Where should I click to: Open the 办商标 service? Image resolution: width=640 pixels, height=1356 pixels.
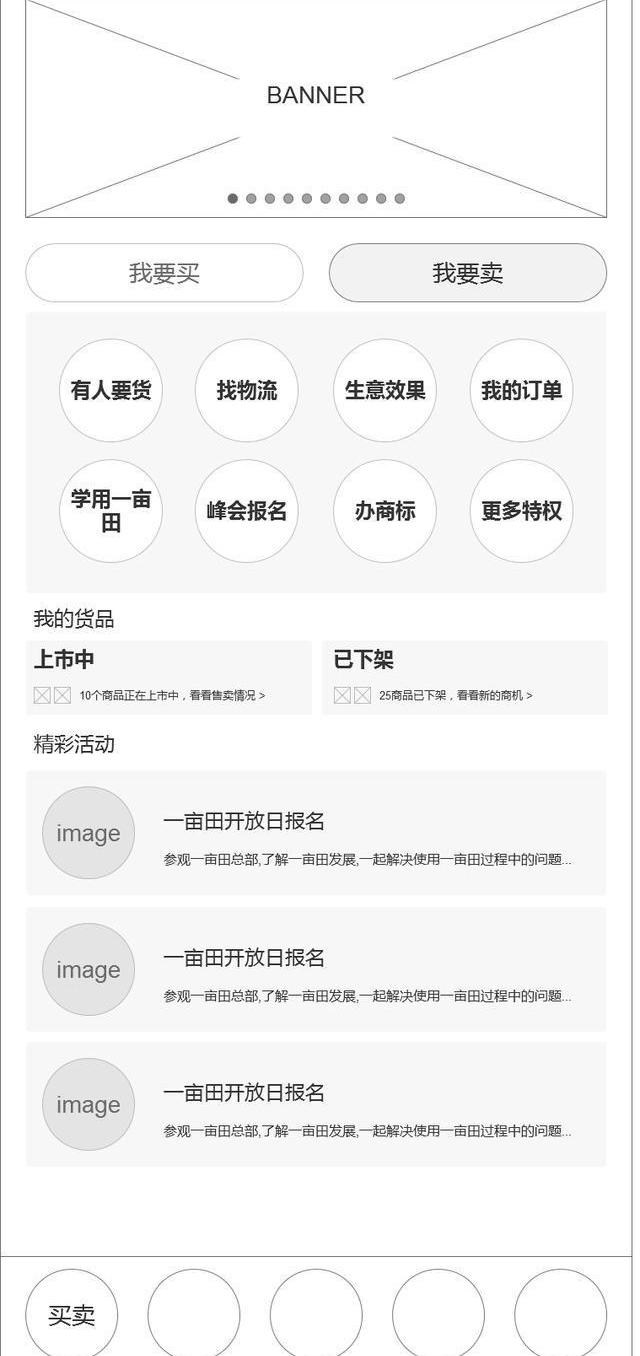point(385,511)
